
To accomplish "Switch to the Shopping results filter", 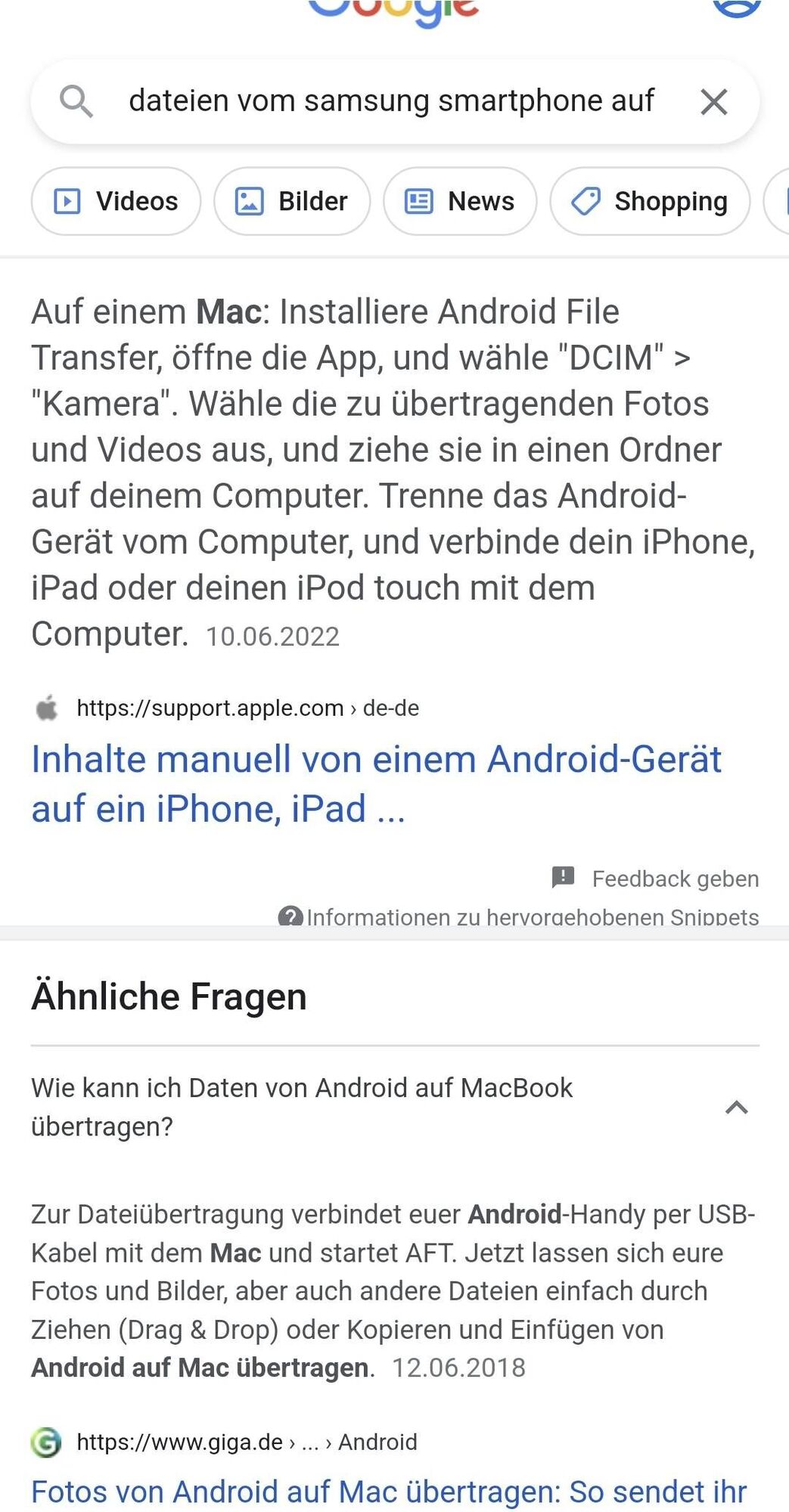I will (x=650, y=201).
